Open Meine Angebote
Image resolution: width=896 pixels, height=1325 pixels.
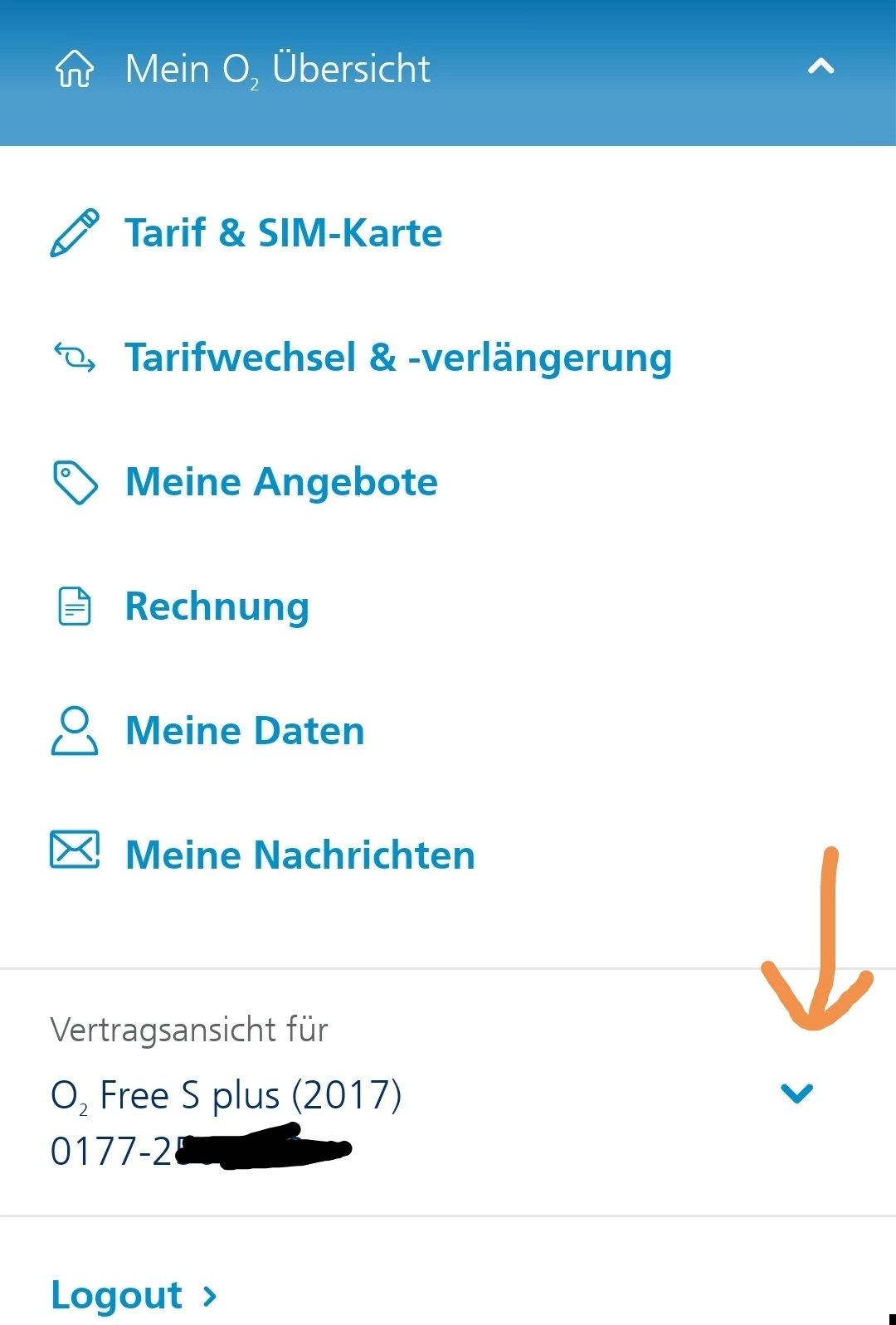click(x=281, y=482)
